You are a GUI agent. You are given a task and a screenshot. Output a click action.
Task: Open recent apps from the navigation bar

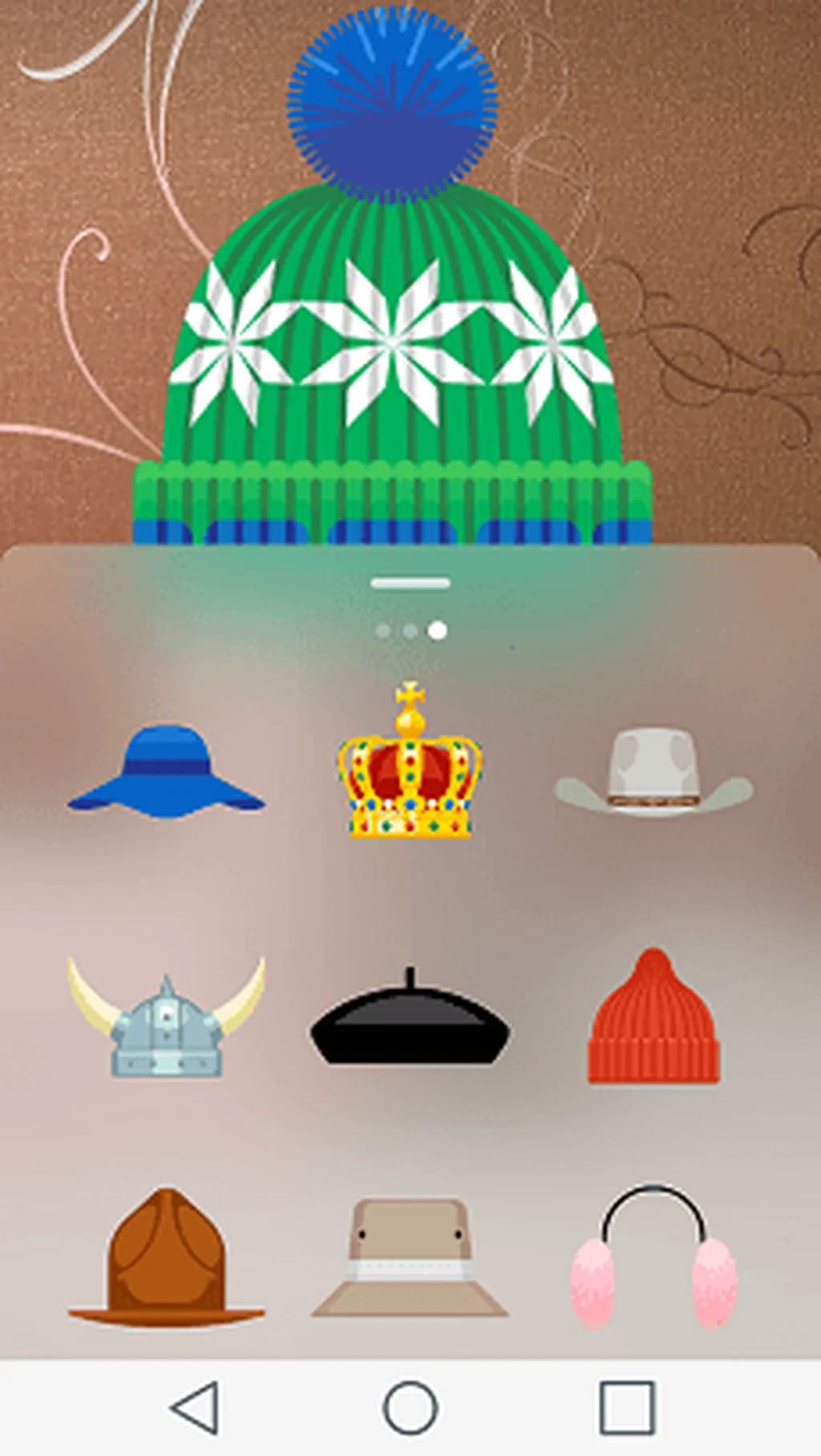tap(627, 1408)
